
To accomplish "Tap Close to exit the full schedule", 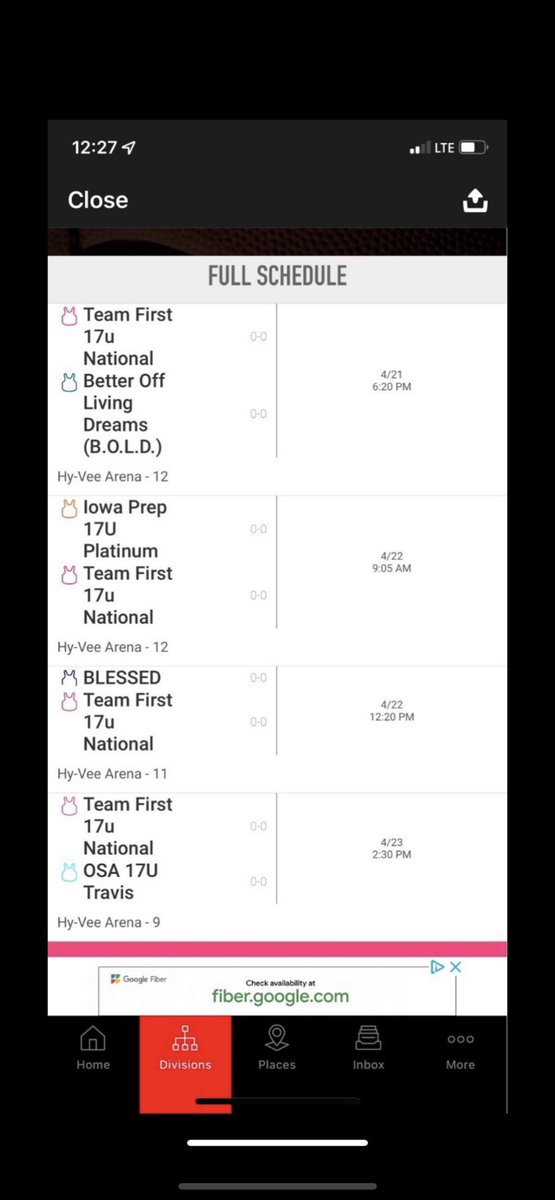I will click(98, 200).
